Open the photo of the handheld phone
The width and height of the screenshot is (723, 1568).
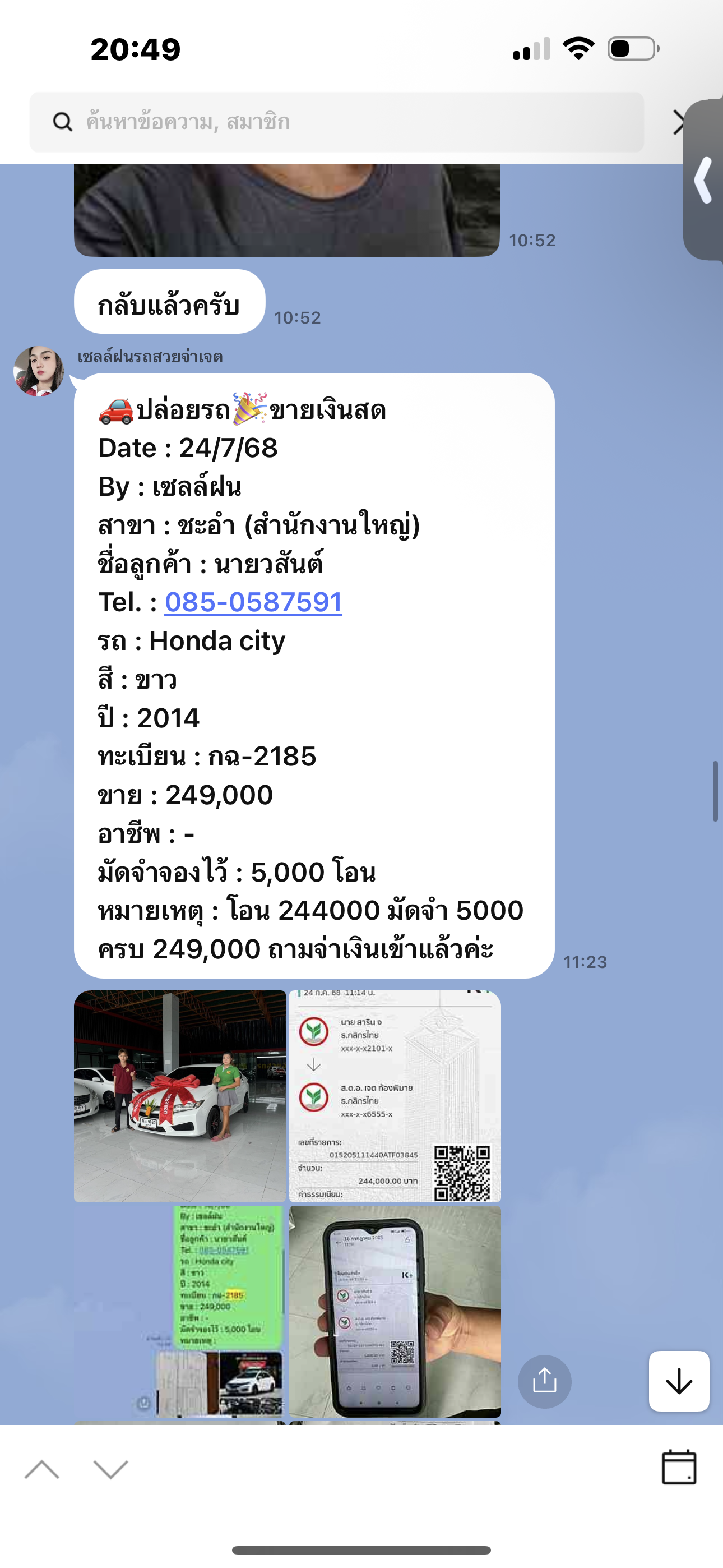[x=395, y=1311]
